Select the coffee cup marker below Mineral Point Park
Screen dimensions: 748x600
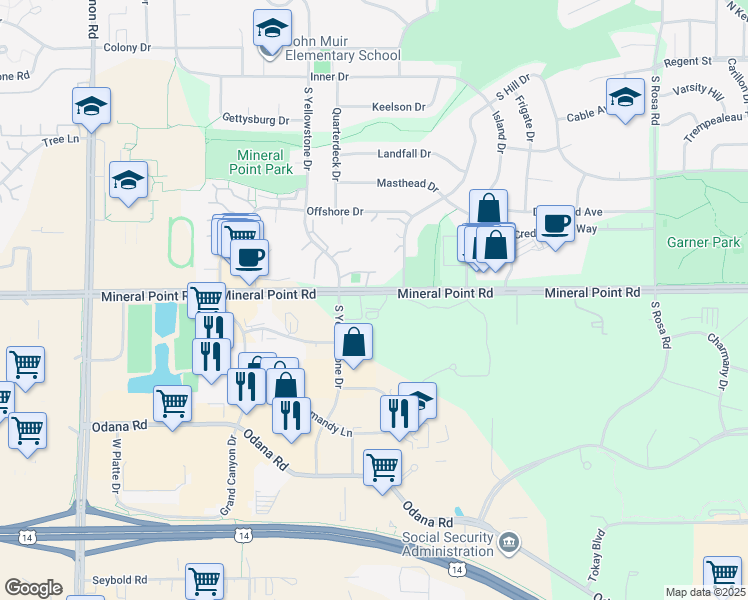pos(249,257)
